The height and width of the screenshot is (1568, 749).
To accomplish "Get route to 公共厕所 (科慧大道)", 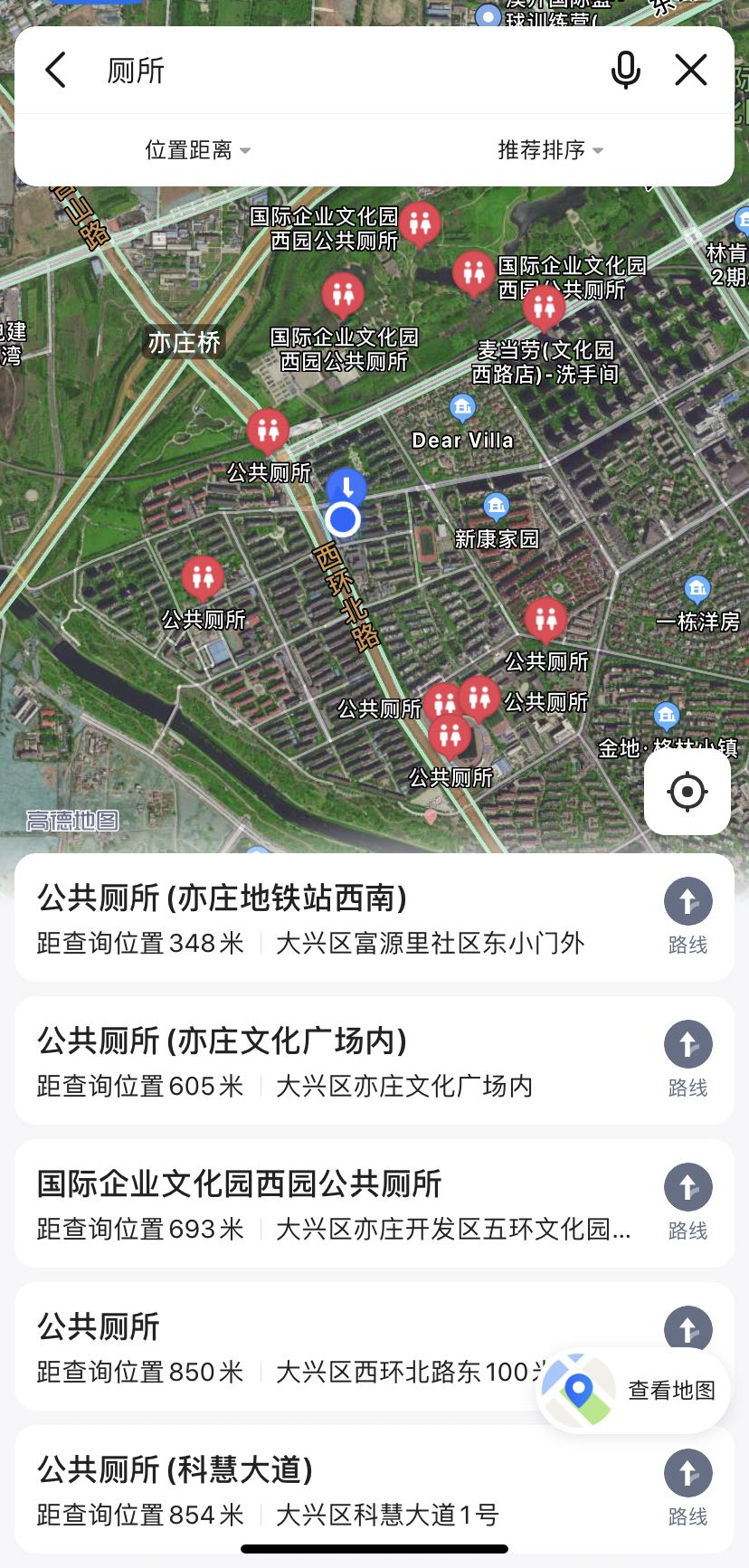I will pos(687,1489).
